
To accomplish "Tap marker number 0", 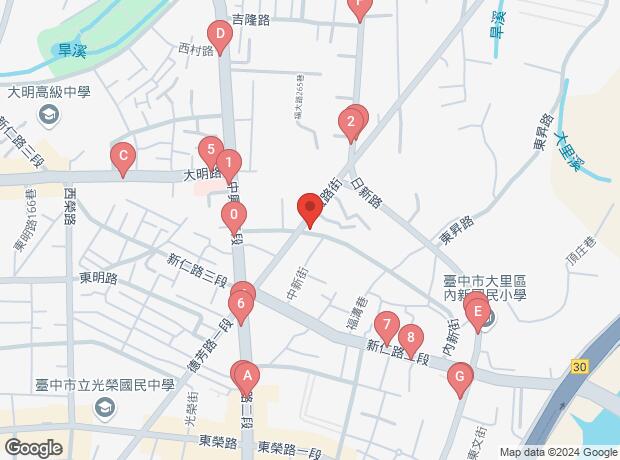I will click(233, 216).
